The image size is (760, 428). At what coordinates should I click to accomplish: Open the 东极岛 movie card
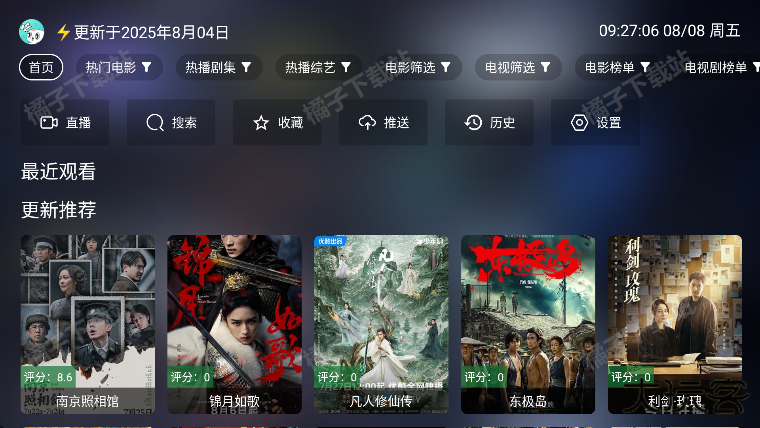(528, 324)
